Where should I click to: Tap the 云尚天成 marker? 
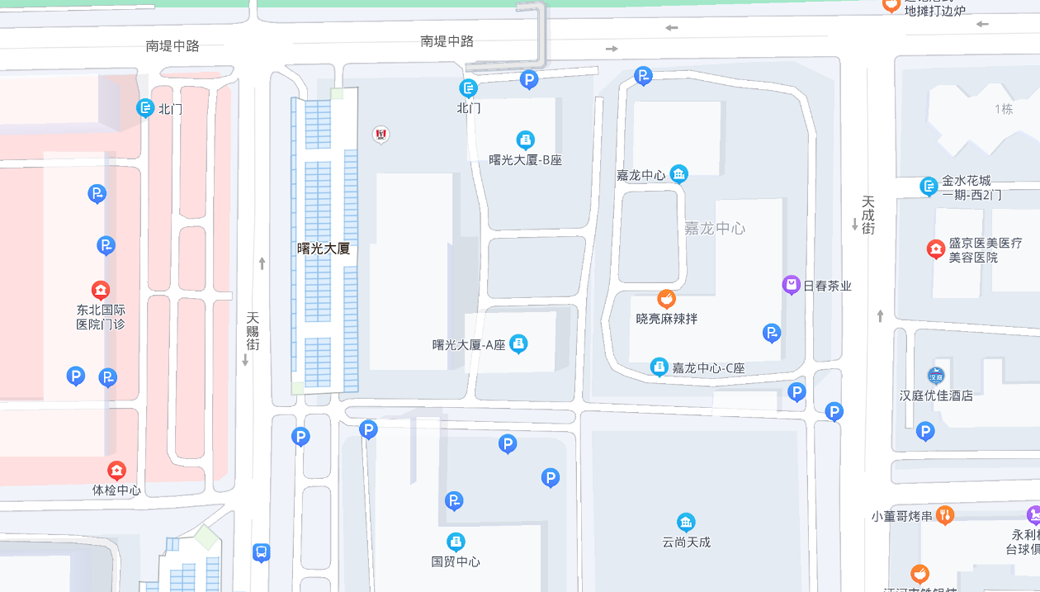pyautogui.click(x=686, y=523)
